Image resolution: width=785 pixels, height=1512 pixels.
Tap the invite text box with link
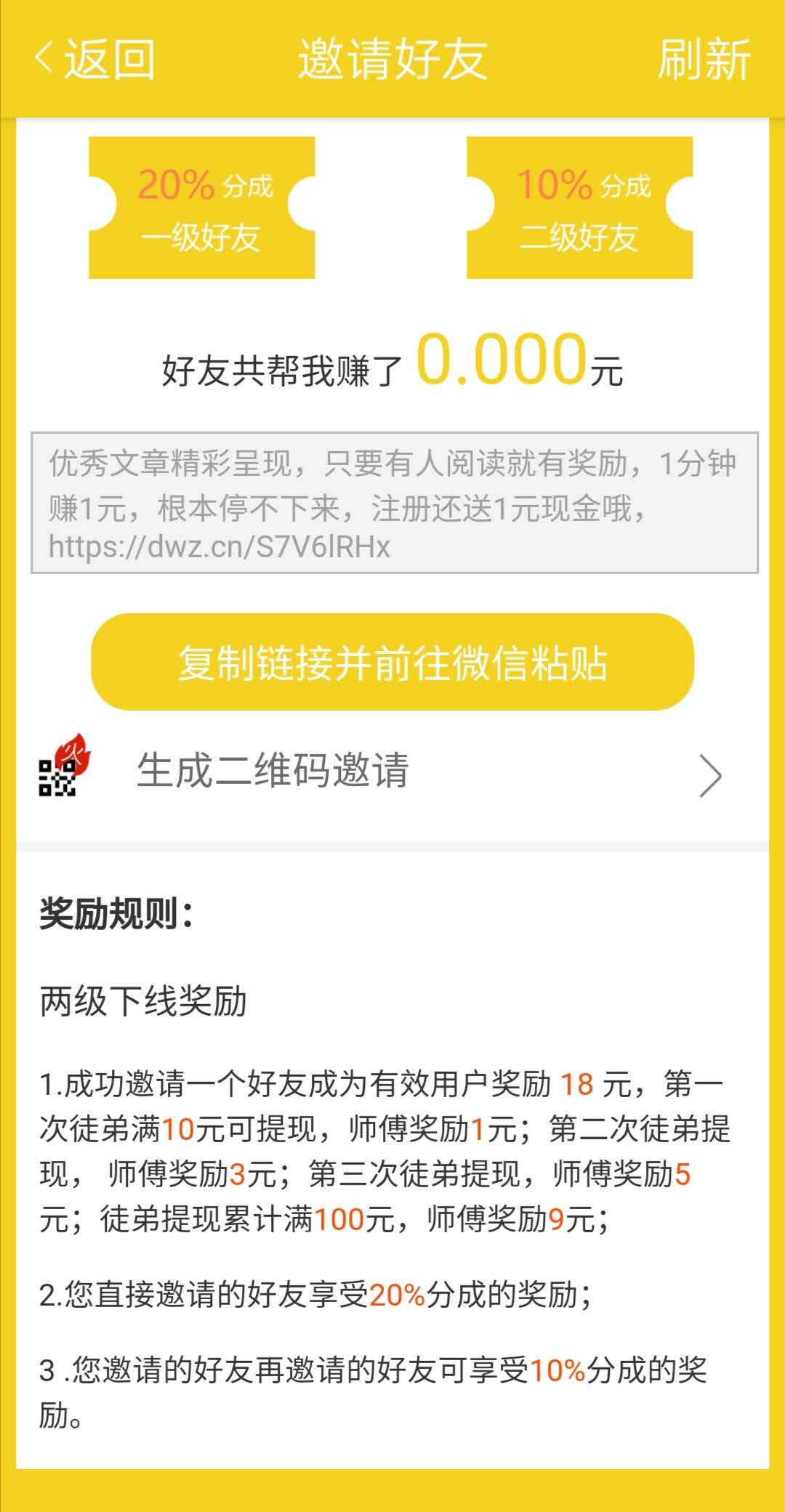(x=394, y=503)
